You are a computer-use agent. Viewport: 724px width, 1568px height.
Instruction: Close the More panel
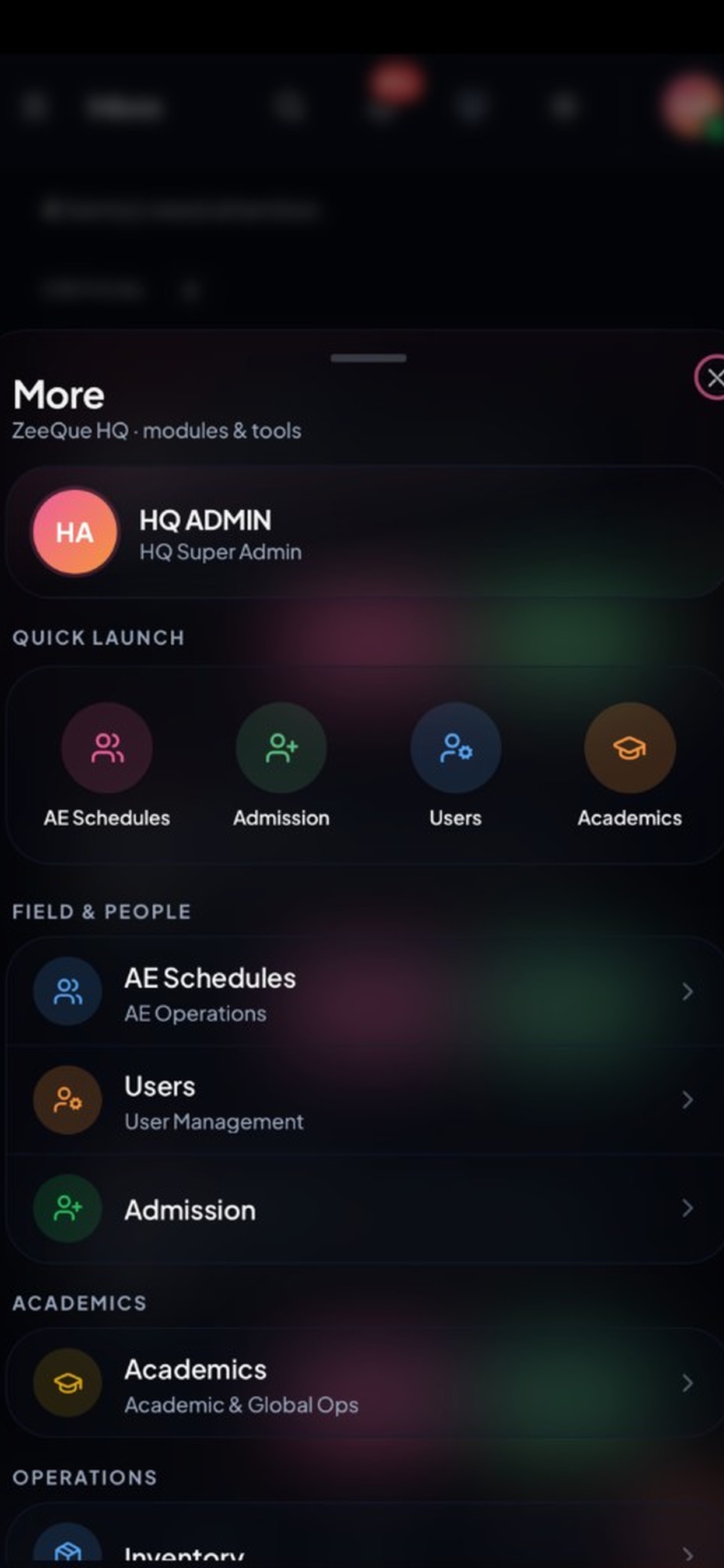[x=711, y=378]
